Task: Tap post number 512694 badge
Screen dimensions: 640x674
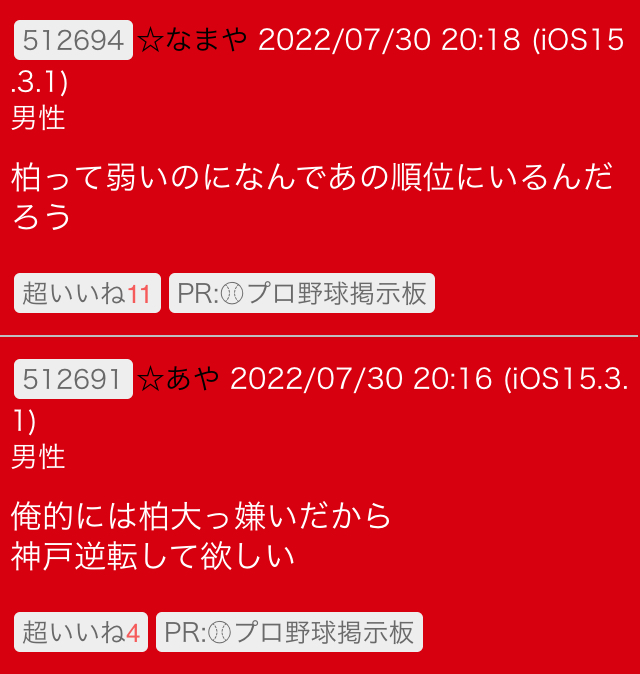Action: (x=73, y=40)
